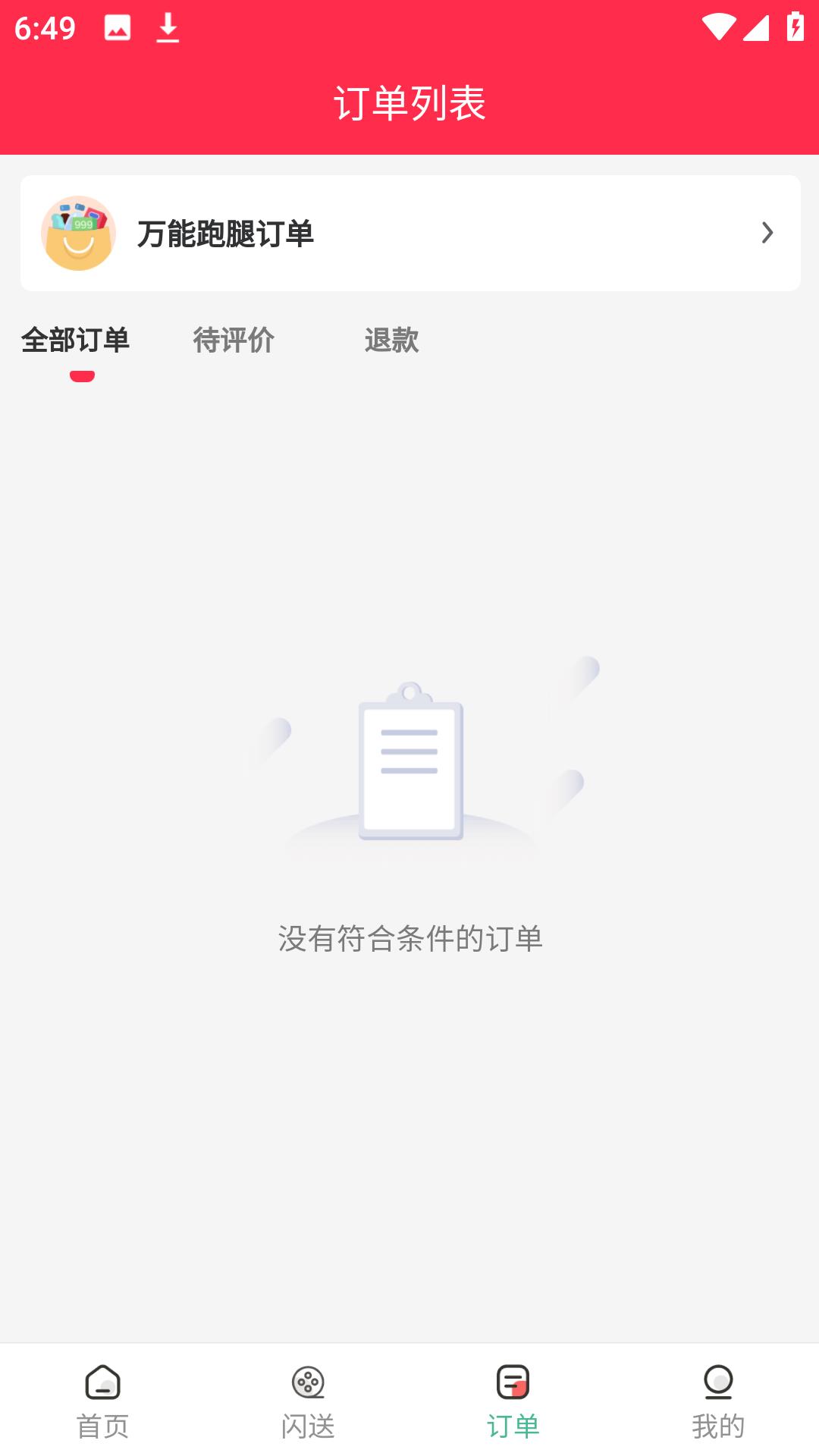Image resolution: width=819 pixels, height=1456 pixels.
Task: Switch to the 退款 tab
Action: pos(391,340)
